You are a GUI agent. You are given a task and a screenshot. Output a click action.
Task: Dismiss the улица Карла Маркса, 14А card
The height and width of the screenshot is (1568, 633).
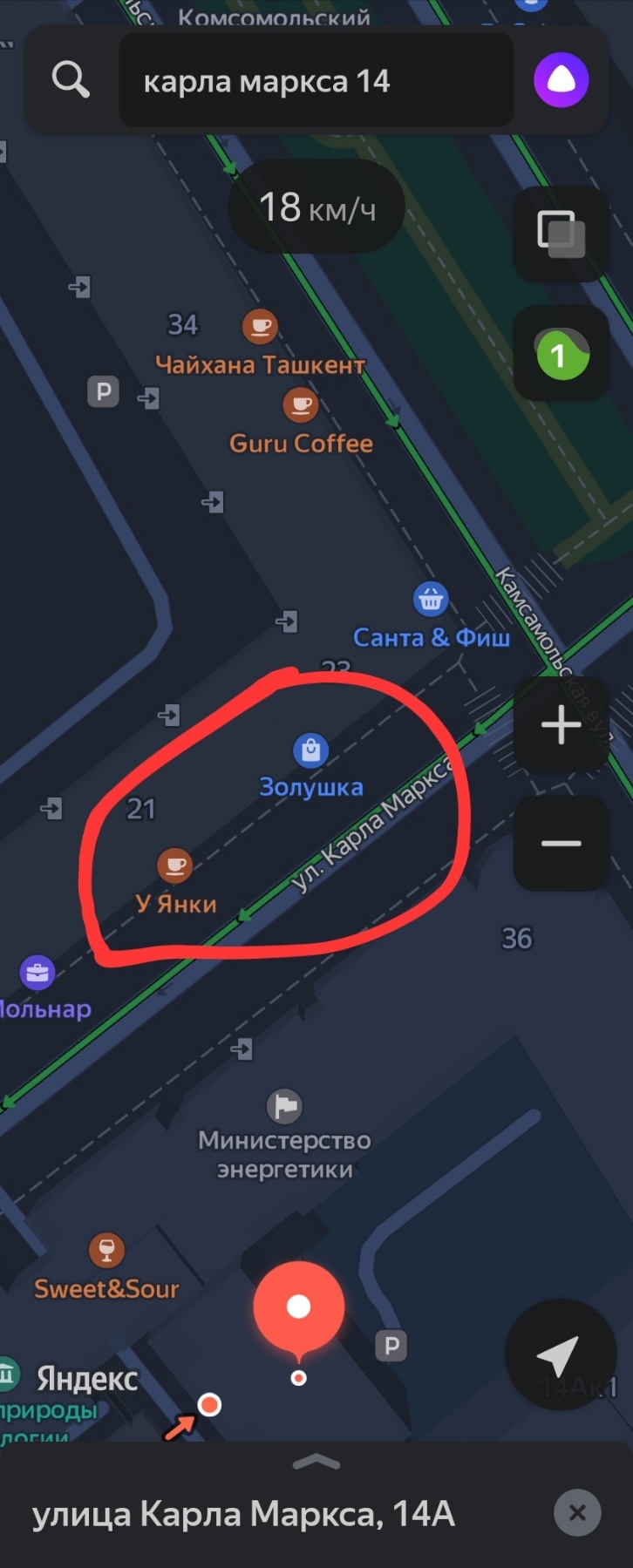click(x=577, y=1513)
